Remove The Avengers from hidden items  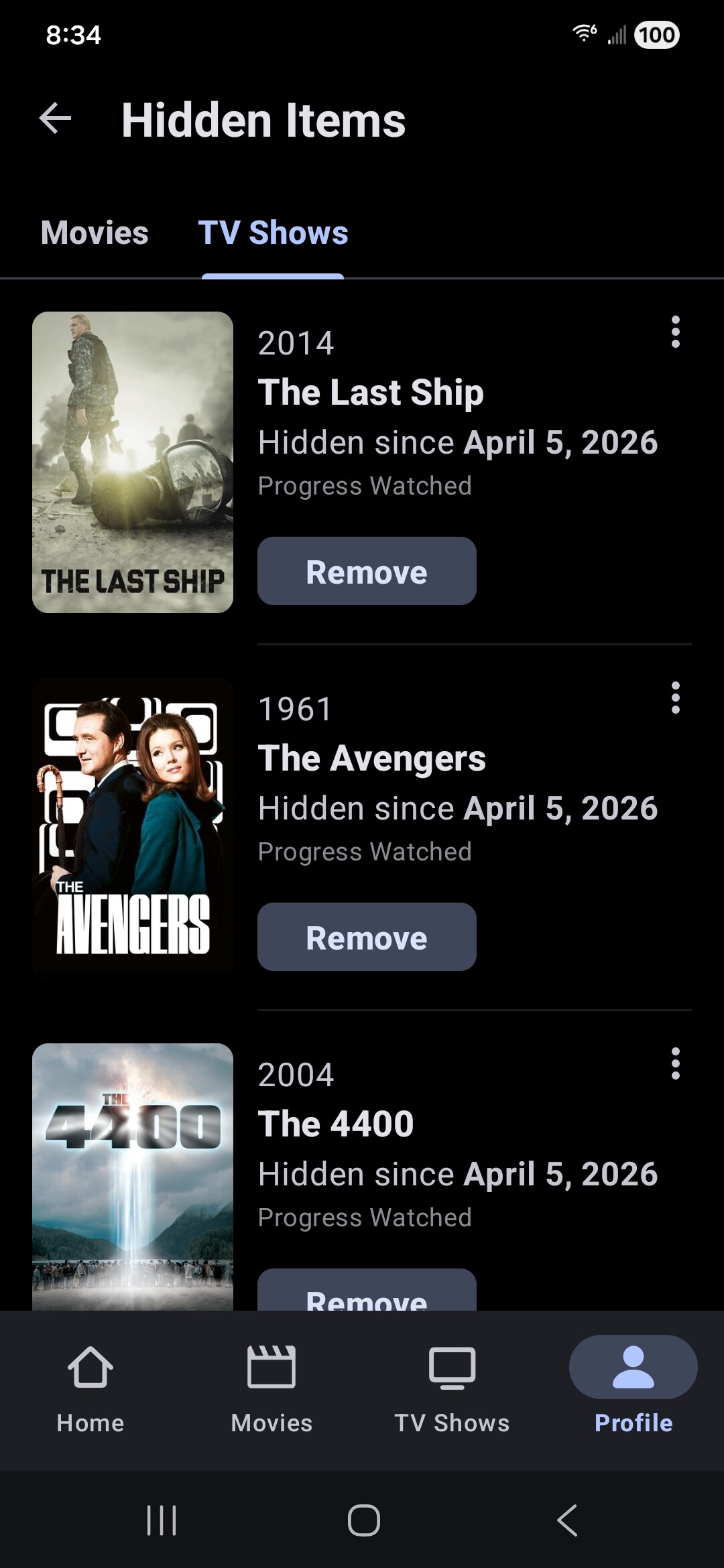tap(367, 937)
